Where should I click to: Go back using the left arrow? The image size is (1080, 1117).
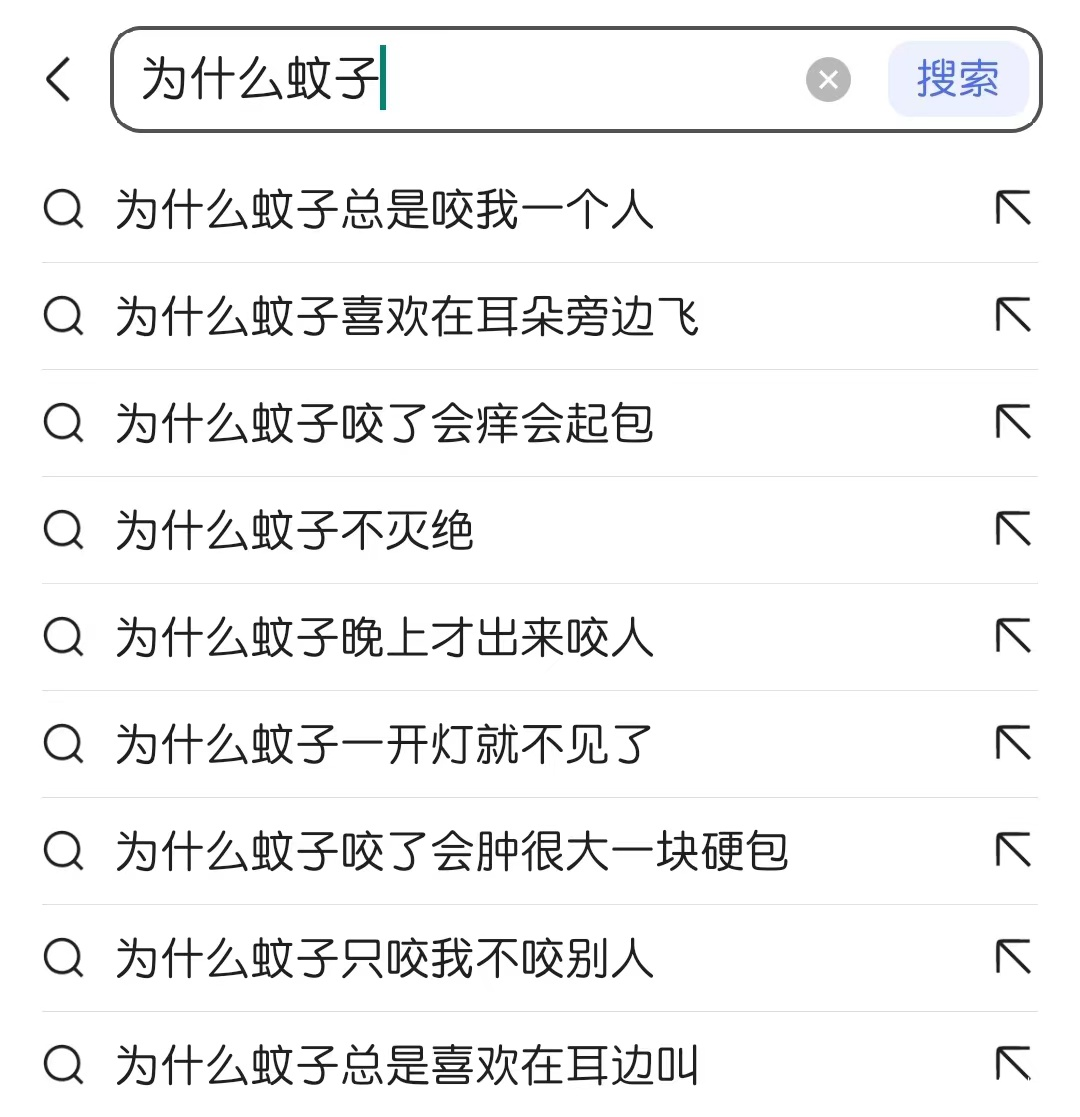(x=59, y=79)
